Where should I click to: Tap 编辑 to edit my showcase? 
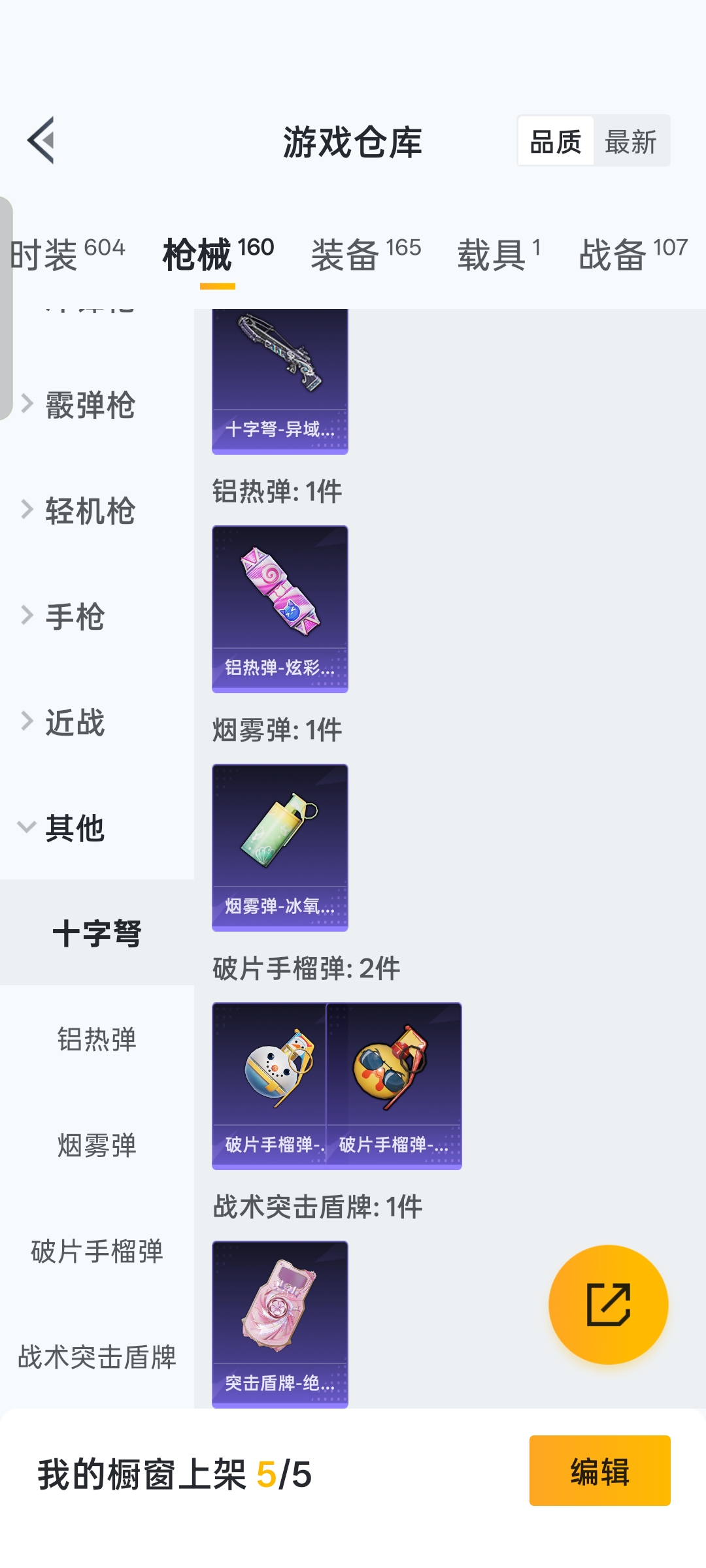[599, 1471]
